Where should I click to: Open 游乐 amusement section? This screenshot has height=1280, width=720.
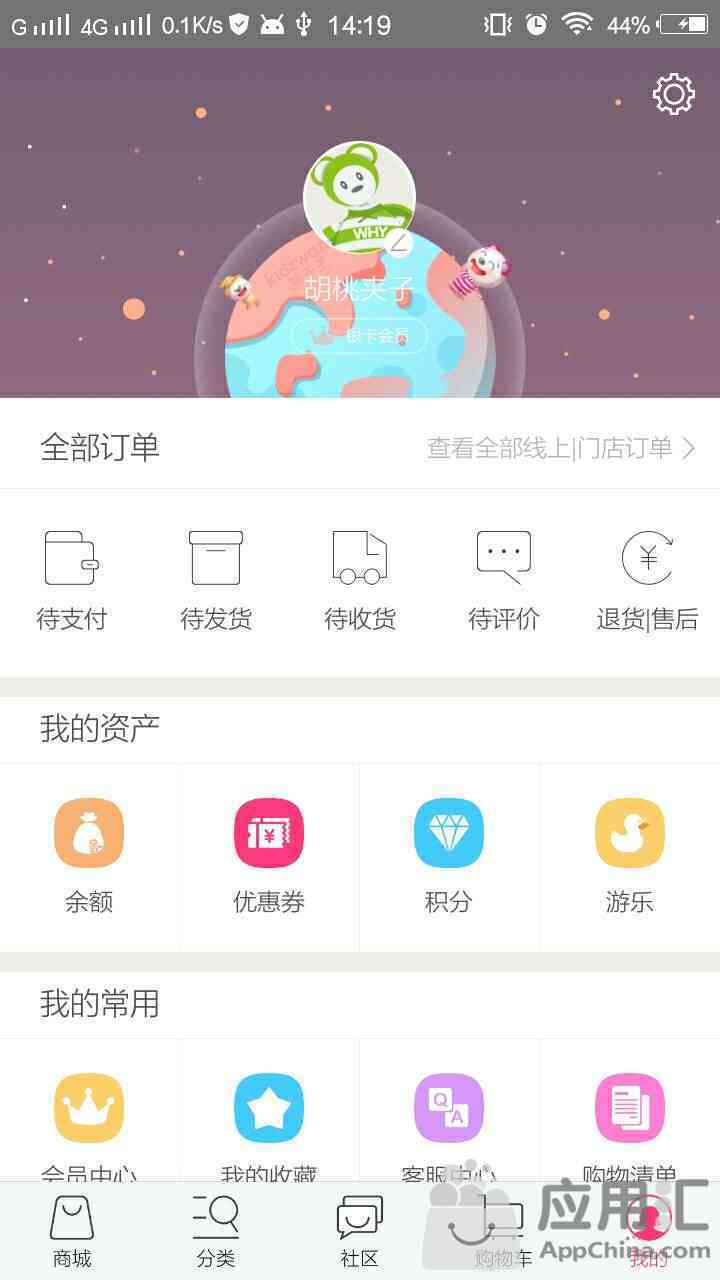click(x=630, y=857)
